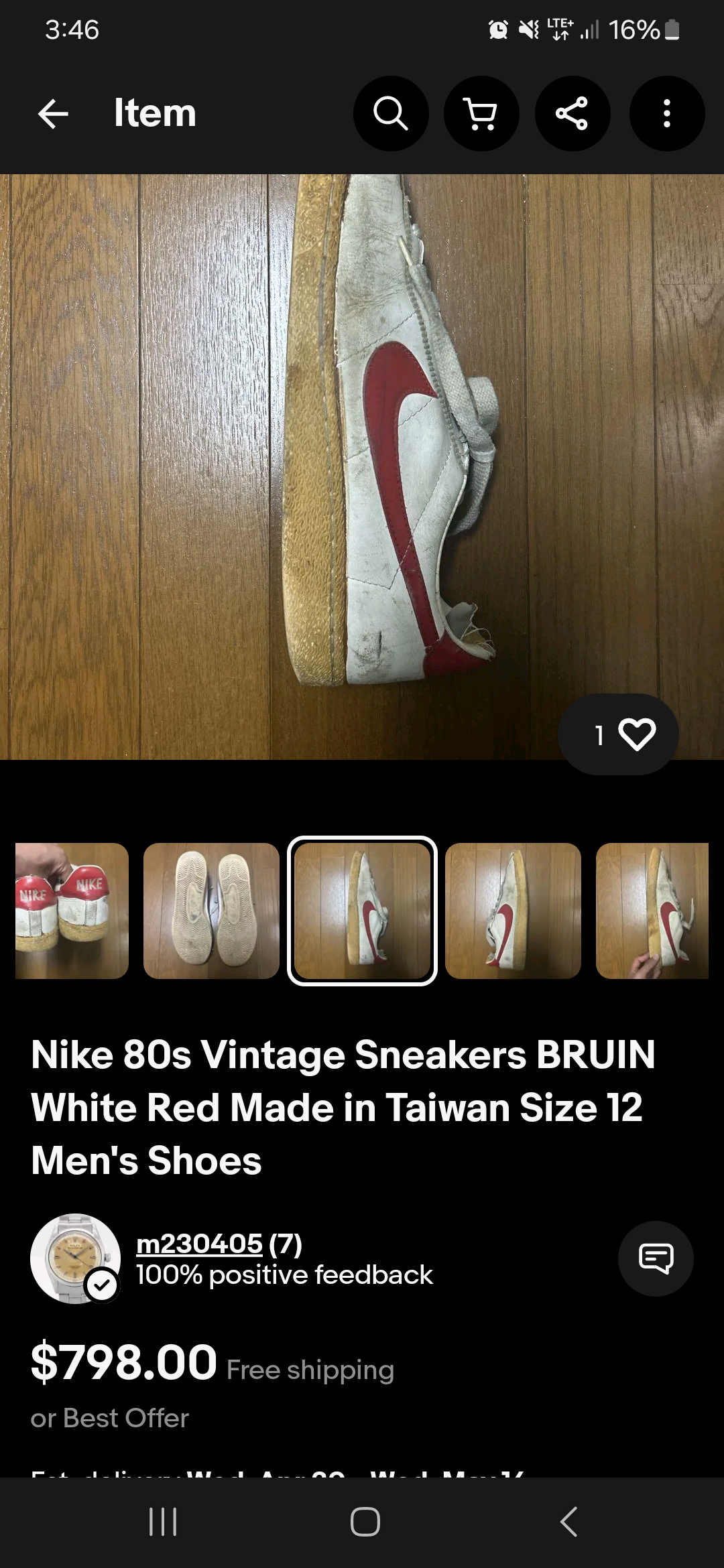
Task: Go back using the app bar arrow
Action: click(x=54, y=113)
